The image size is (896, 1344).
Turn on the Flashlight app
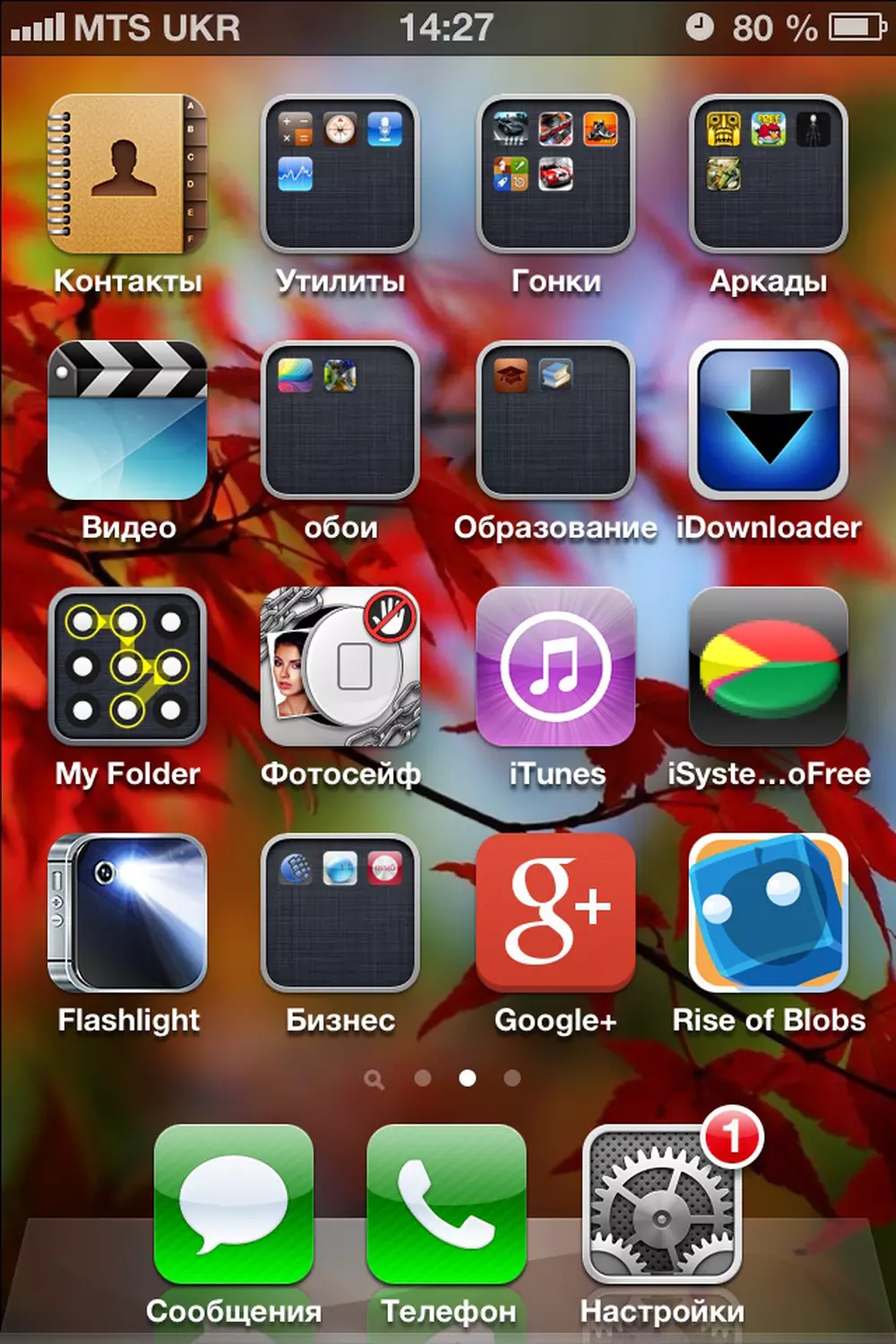(x=127, y=913)
